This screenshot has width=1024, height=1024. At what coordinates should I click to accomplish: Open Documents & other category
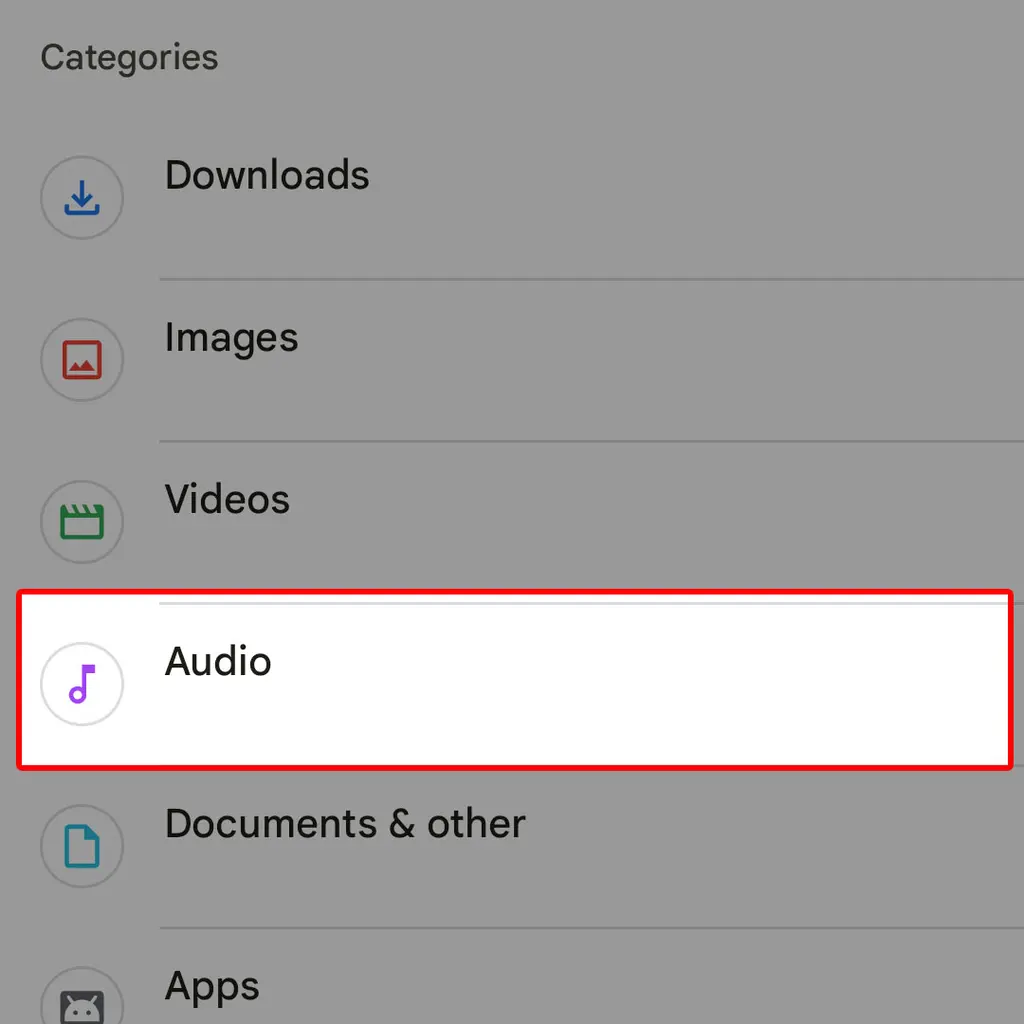(344, 825)
